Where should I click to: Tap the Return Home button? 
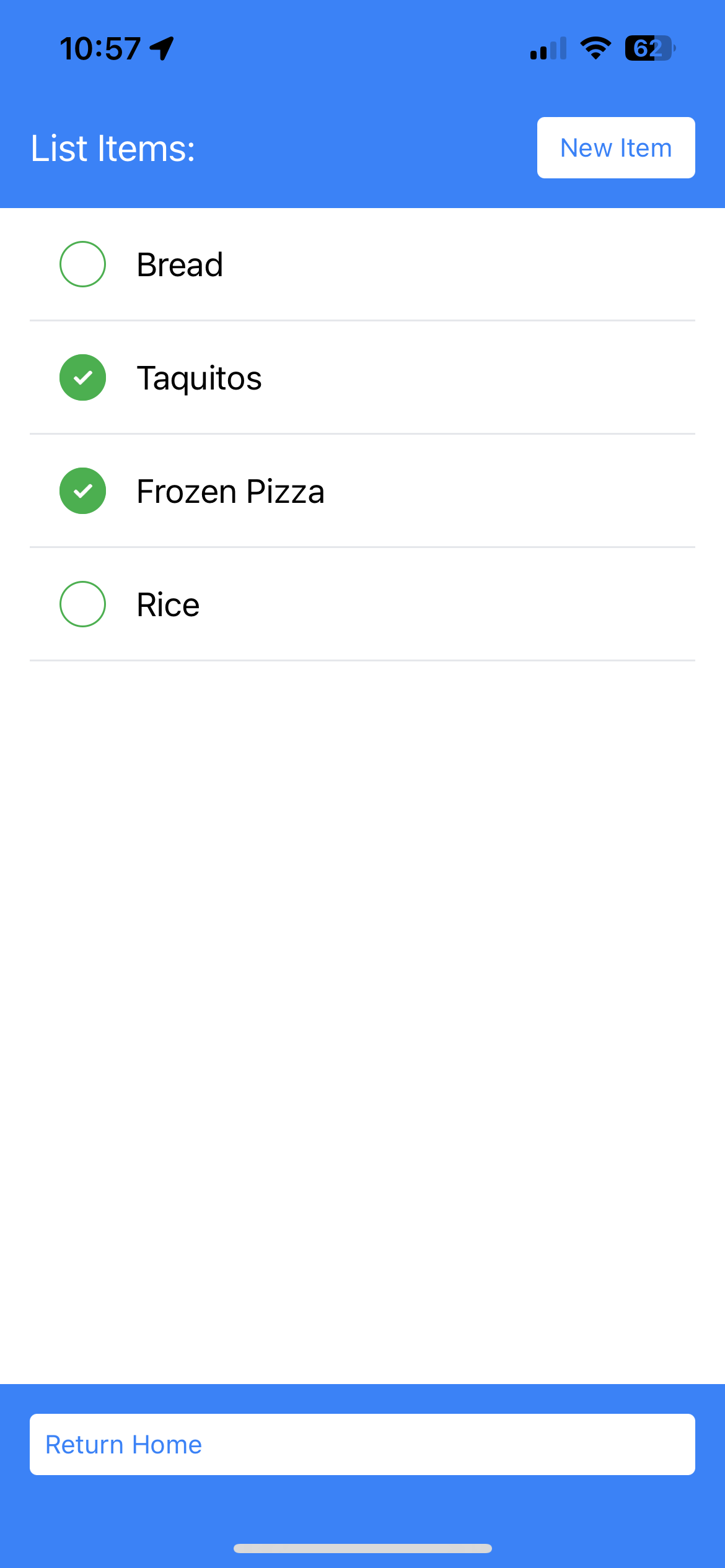362,1445
